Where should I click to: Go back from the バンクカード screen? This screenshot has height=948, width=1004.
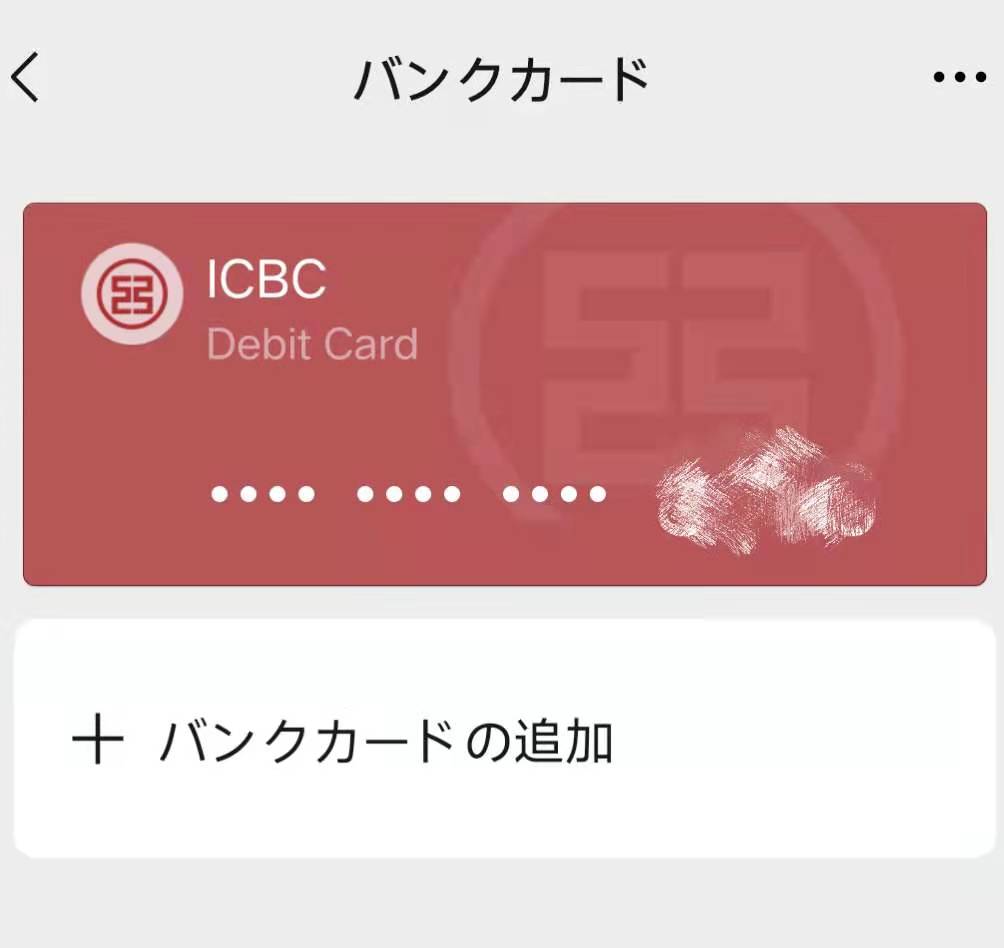27,78
